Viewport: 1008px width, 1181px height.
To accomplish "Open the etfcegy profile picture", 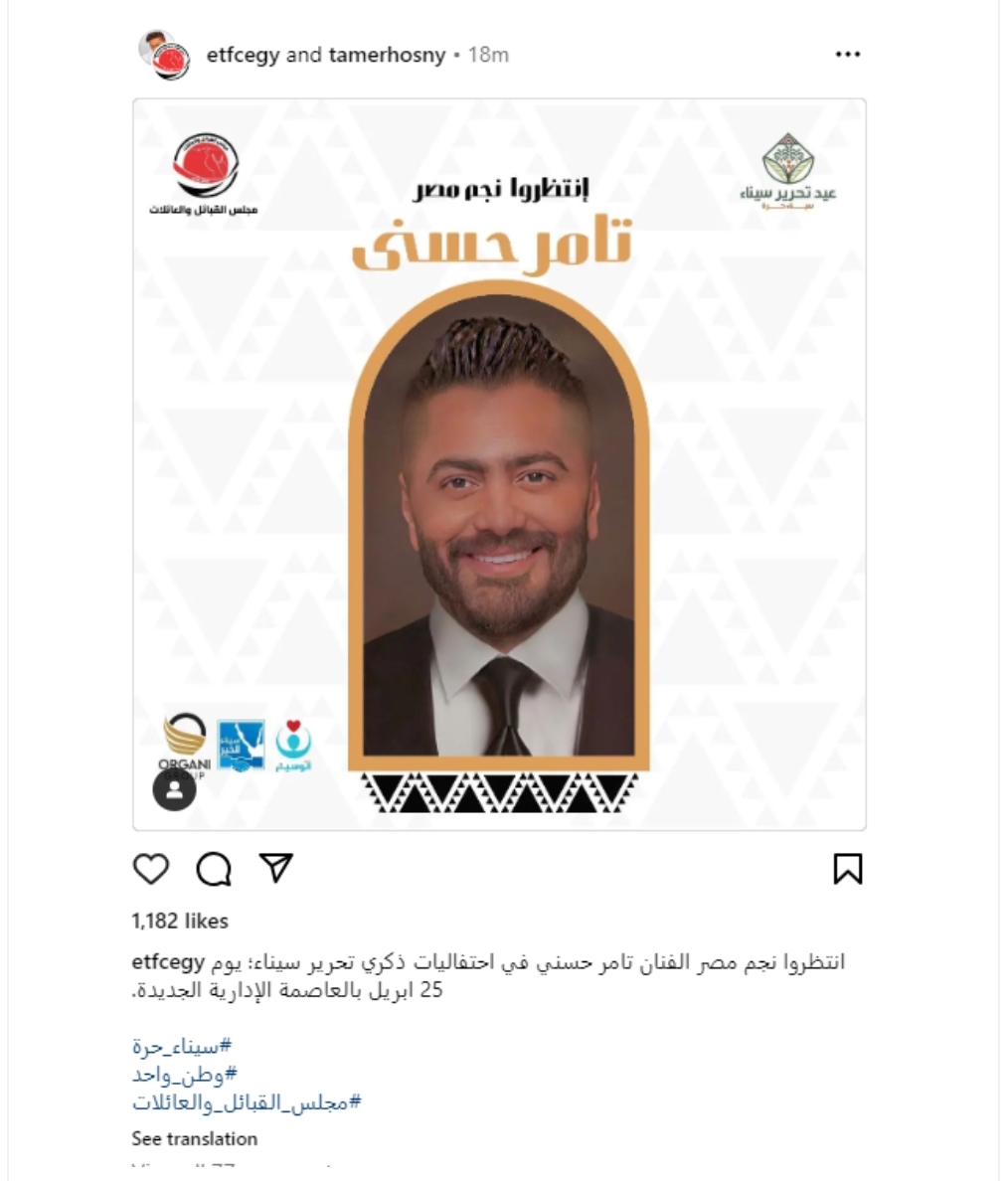I will tap(164, 56).
